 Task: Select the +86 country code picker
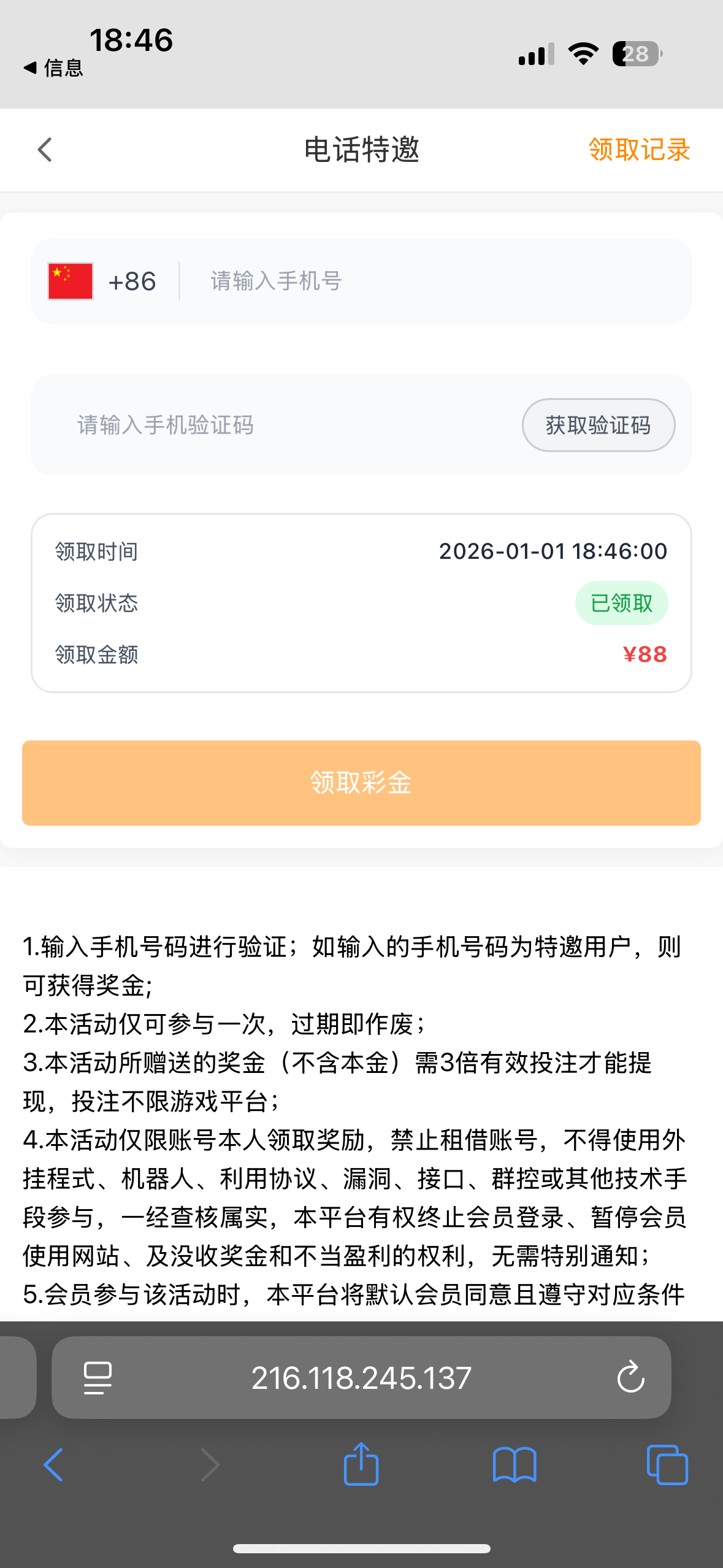(103, 282)
